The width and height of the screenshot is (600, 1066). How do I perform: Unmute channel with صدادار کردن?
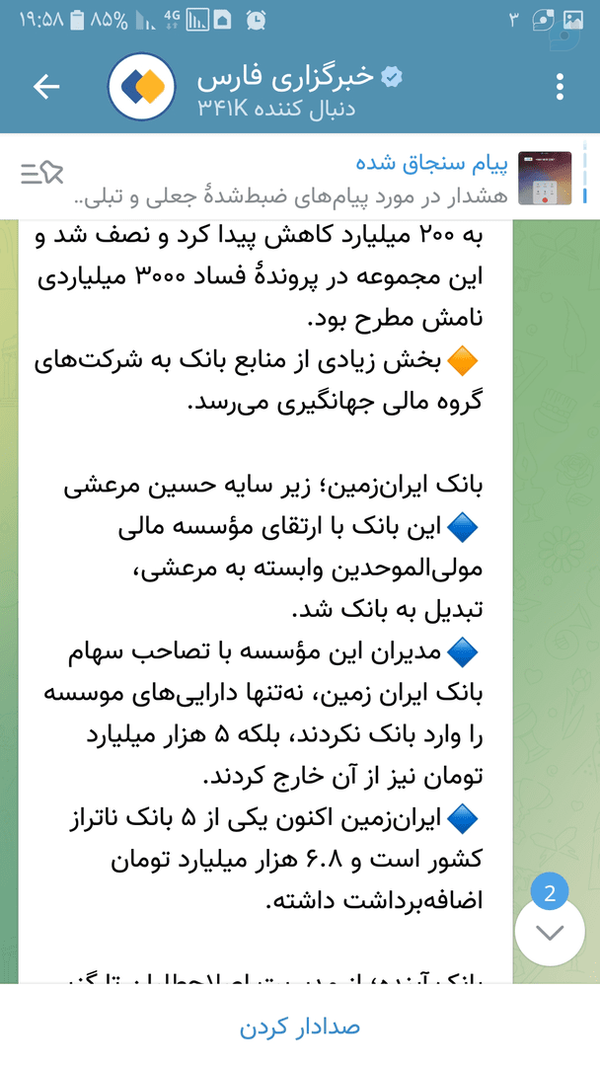click(300, 1027)
